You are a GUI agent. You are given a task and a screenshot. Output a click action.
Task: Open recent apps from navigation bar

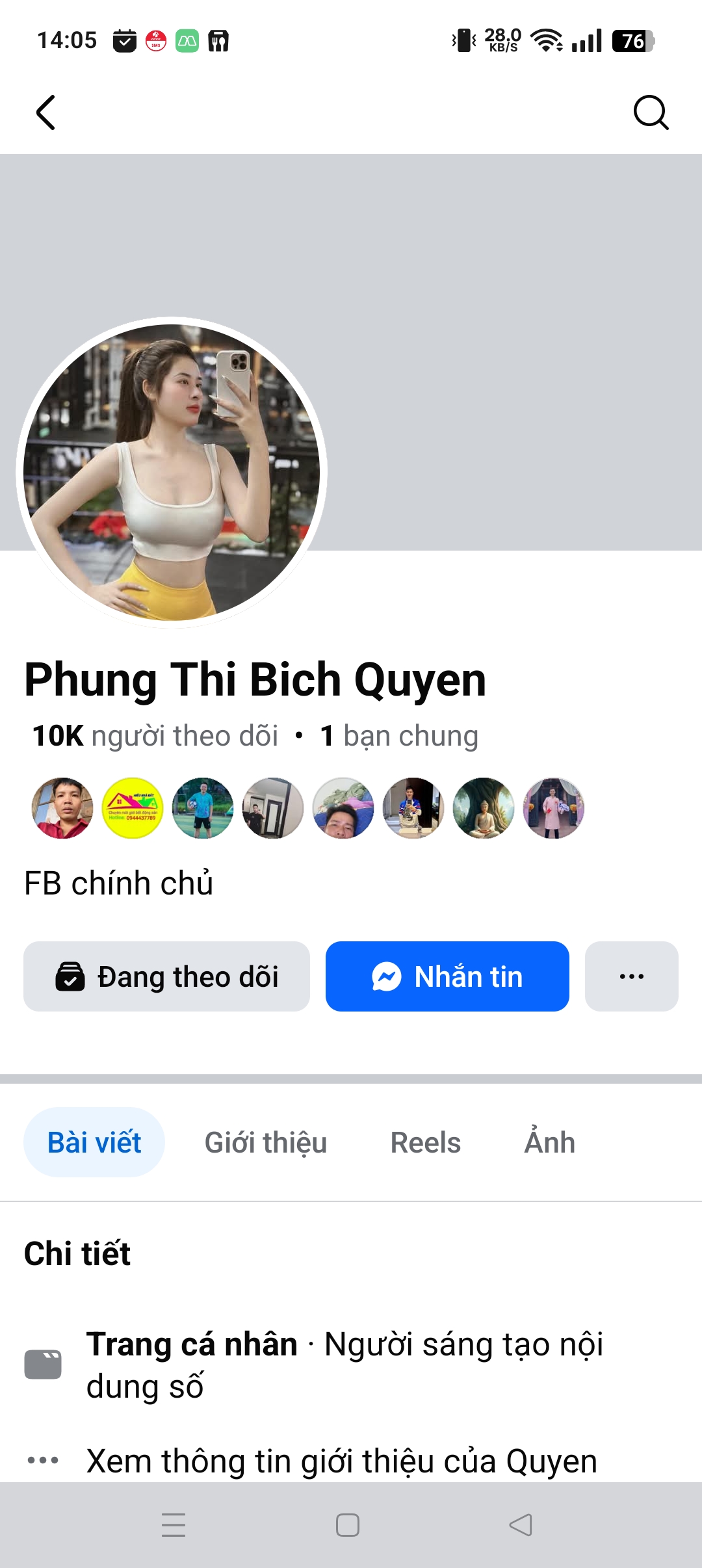[174, 1524]
